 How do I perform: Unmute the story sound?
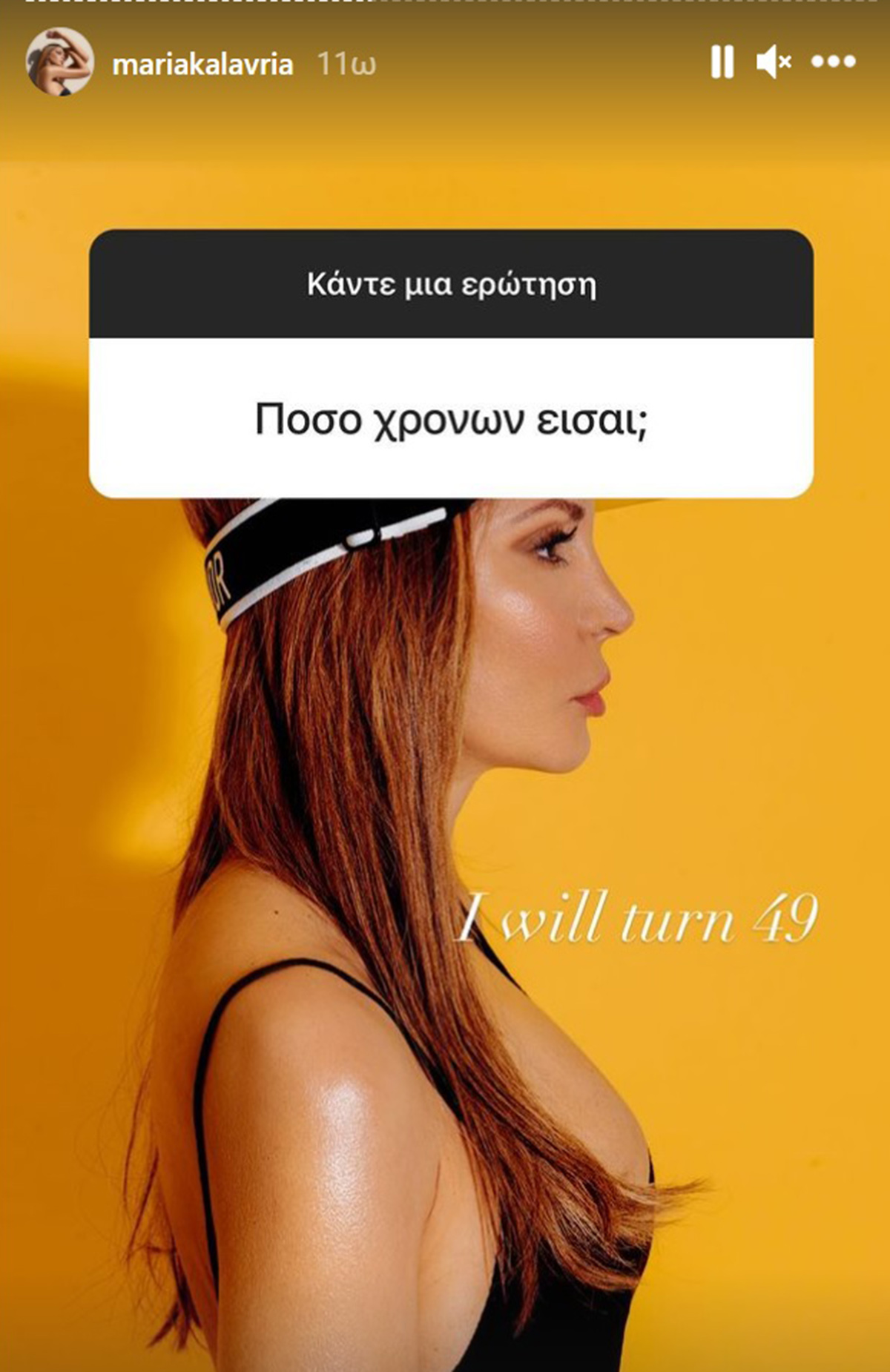[774, 62]
